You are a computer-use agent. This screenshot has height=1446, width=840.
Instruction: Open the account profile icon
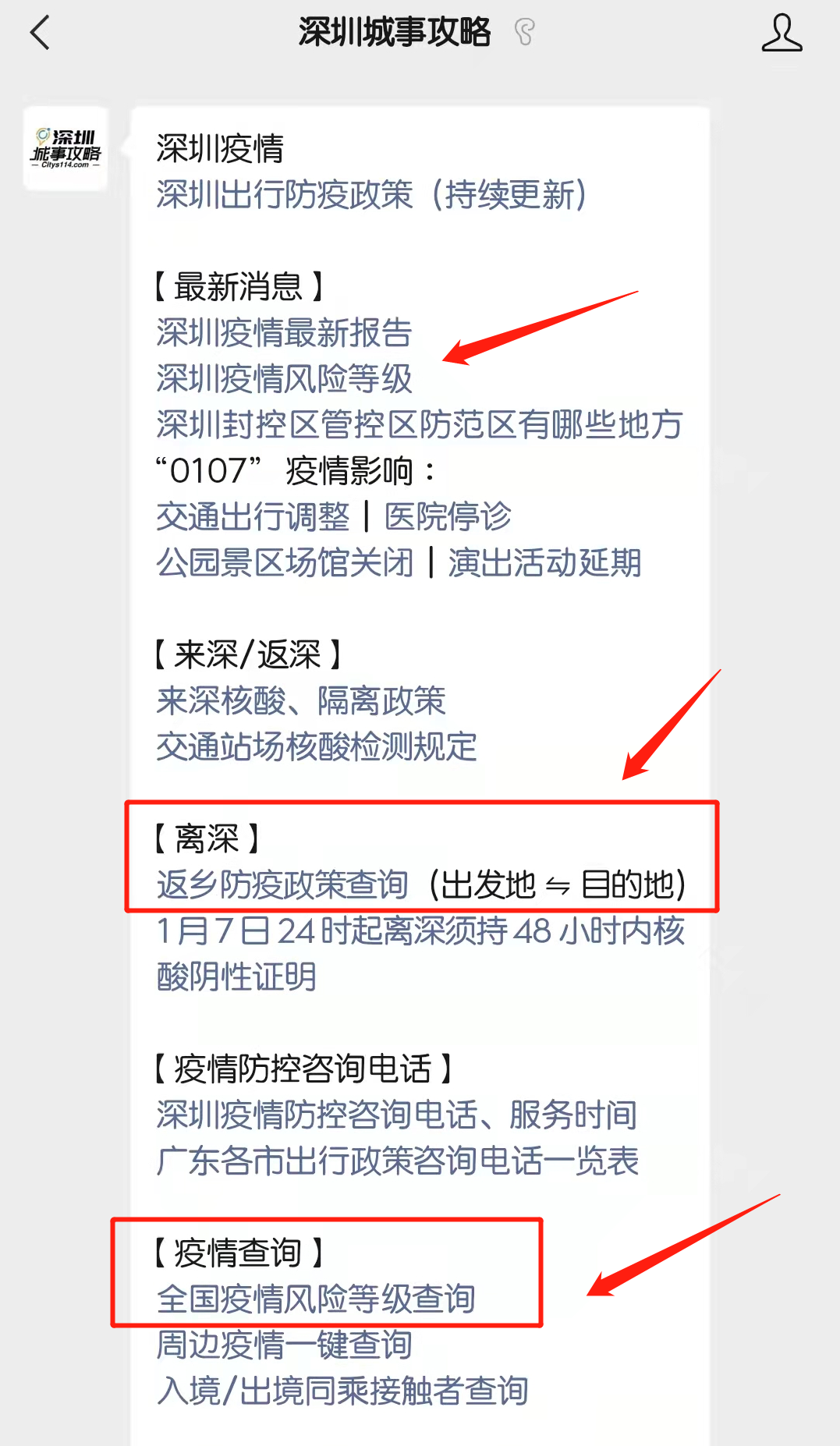(x=782, y=33)
